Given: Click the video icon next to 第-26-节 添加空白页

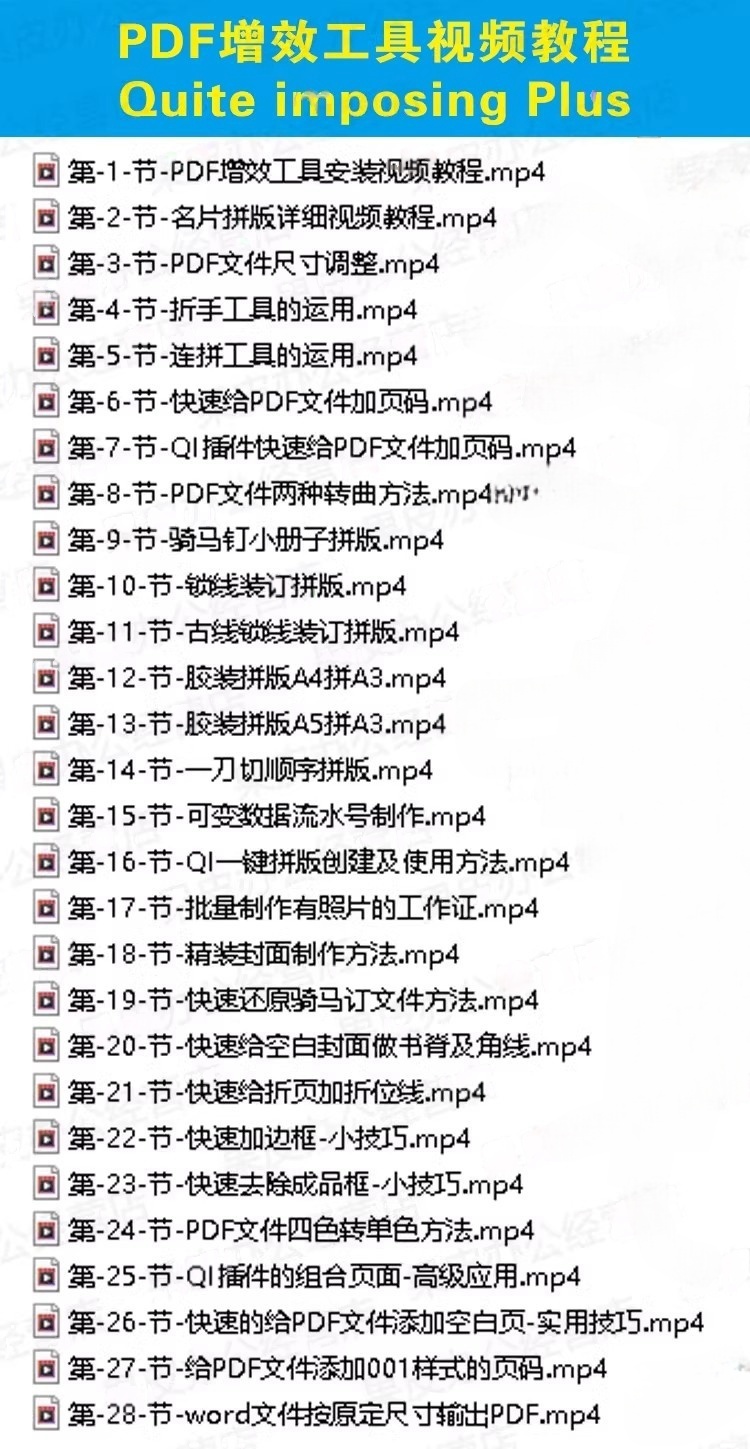Looking at the screenshot, I should tap(46, 1323).
